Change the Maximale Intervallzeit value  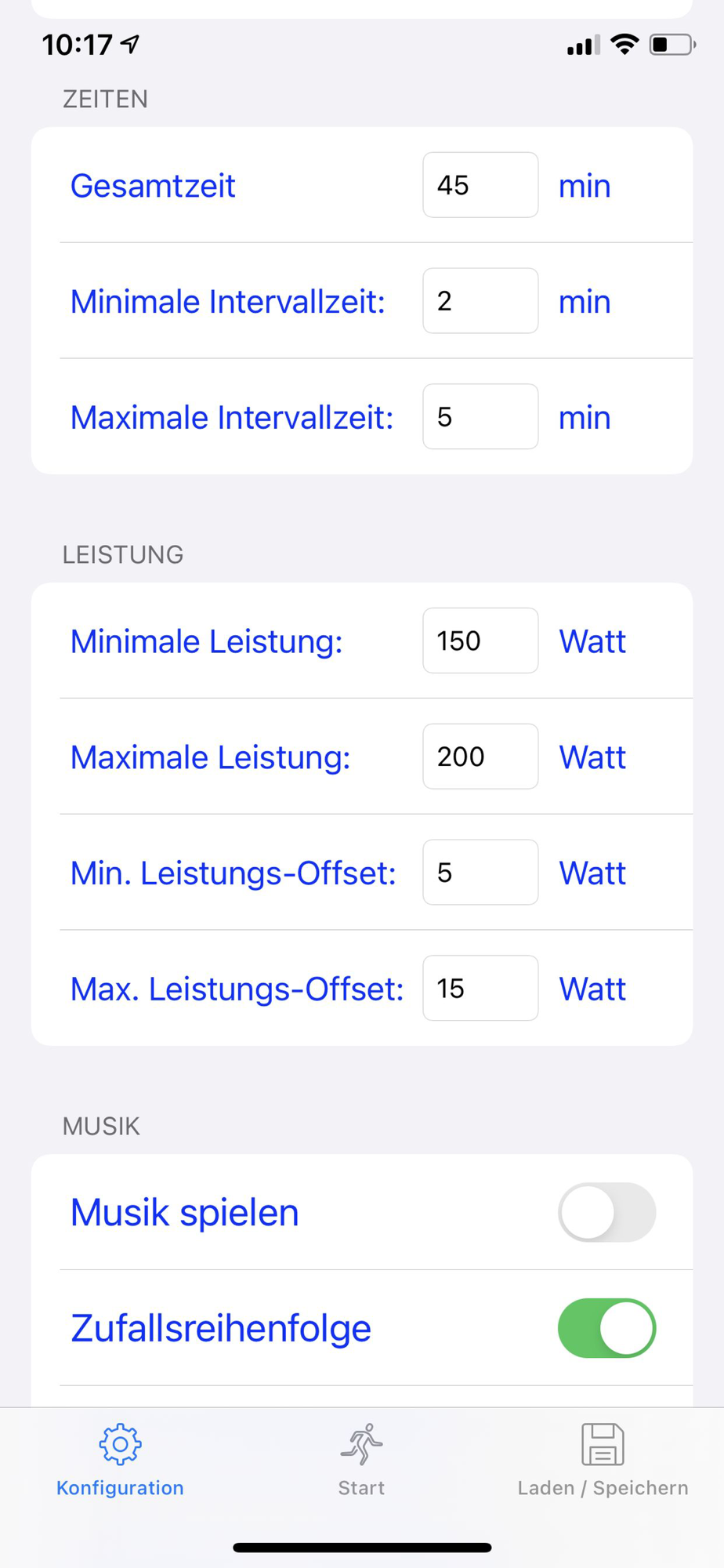click(x=480, y=416)
